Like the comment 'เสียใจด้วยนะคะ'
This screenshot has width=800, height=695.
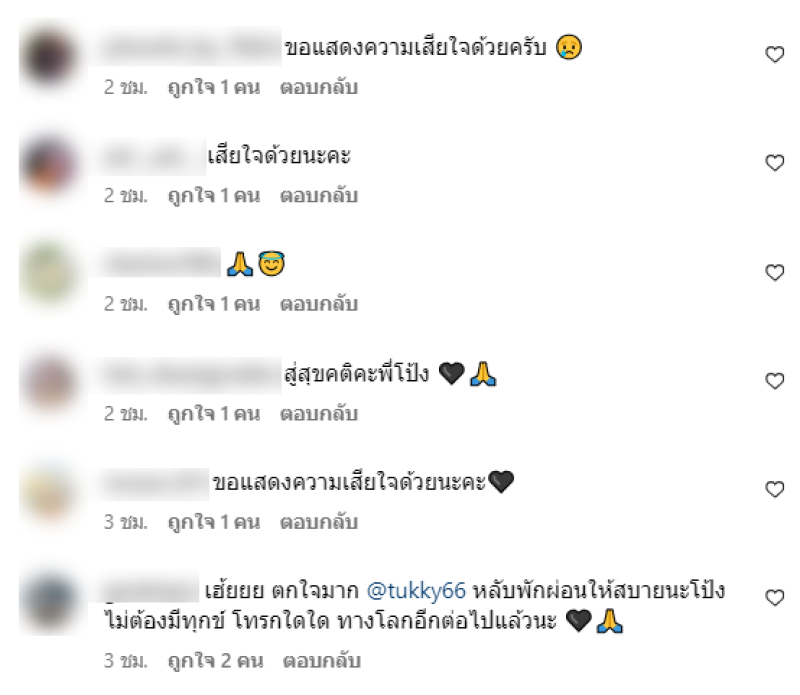tap(774, 163)
